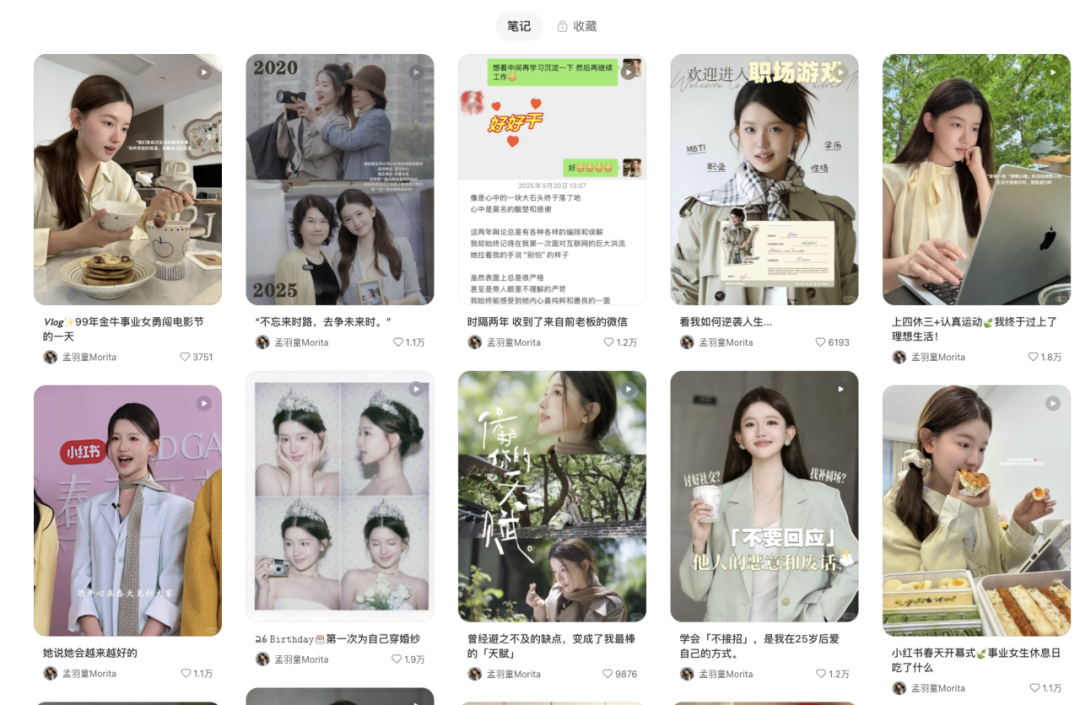Like the “不忘来时路，去争未来时。” note

[x=398, y=342]
